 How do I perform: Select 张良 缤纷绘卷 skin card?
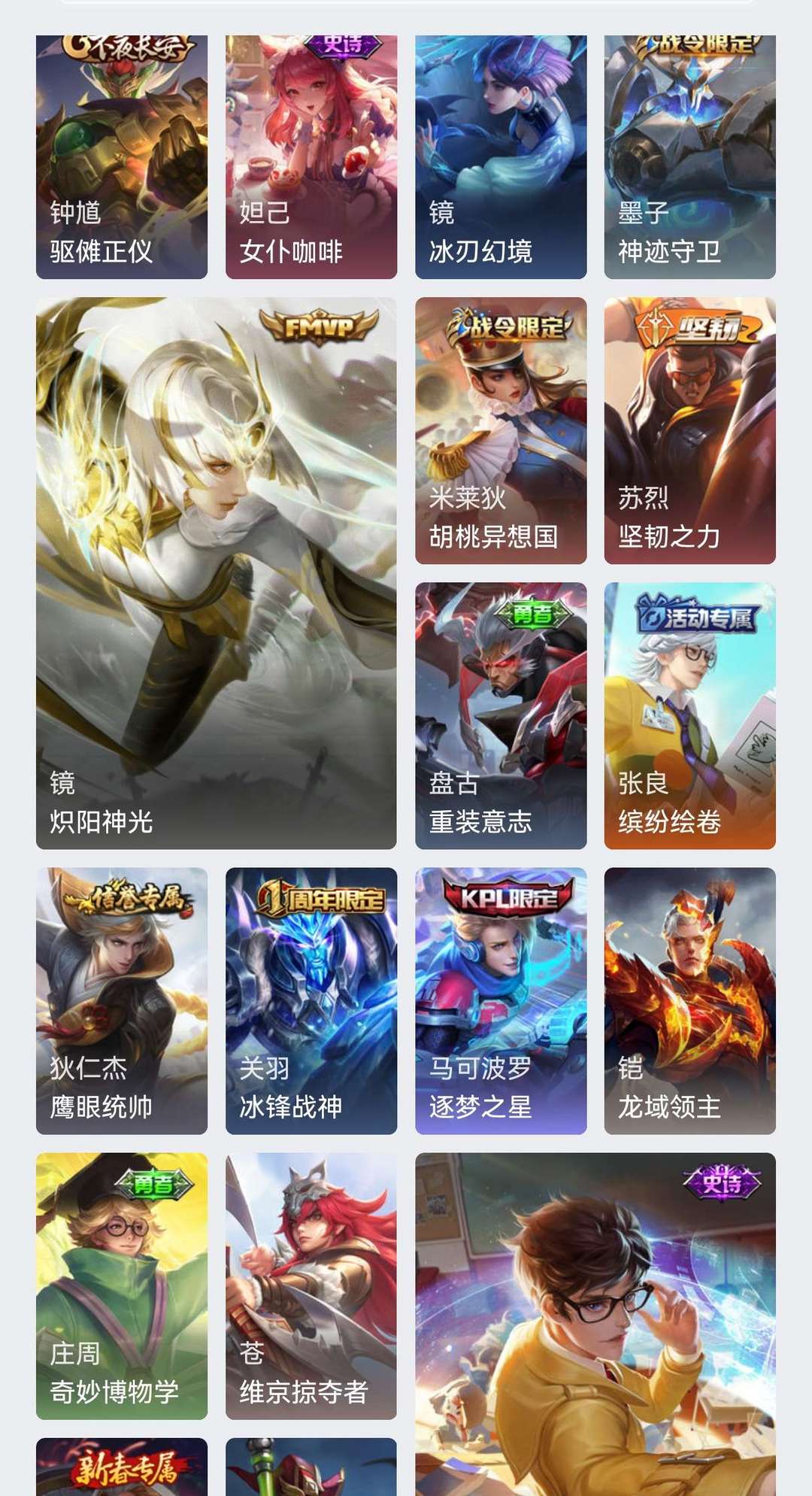click(689, 715)
